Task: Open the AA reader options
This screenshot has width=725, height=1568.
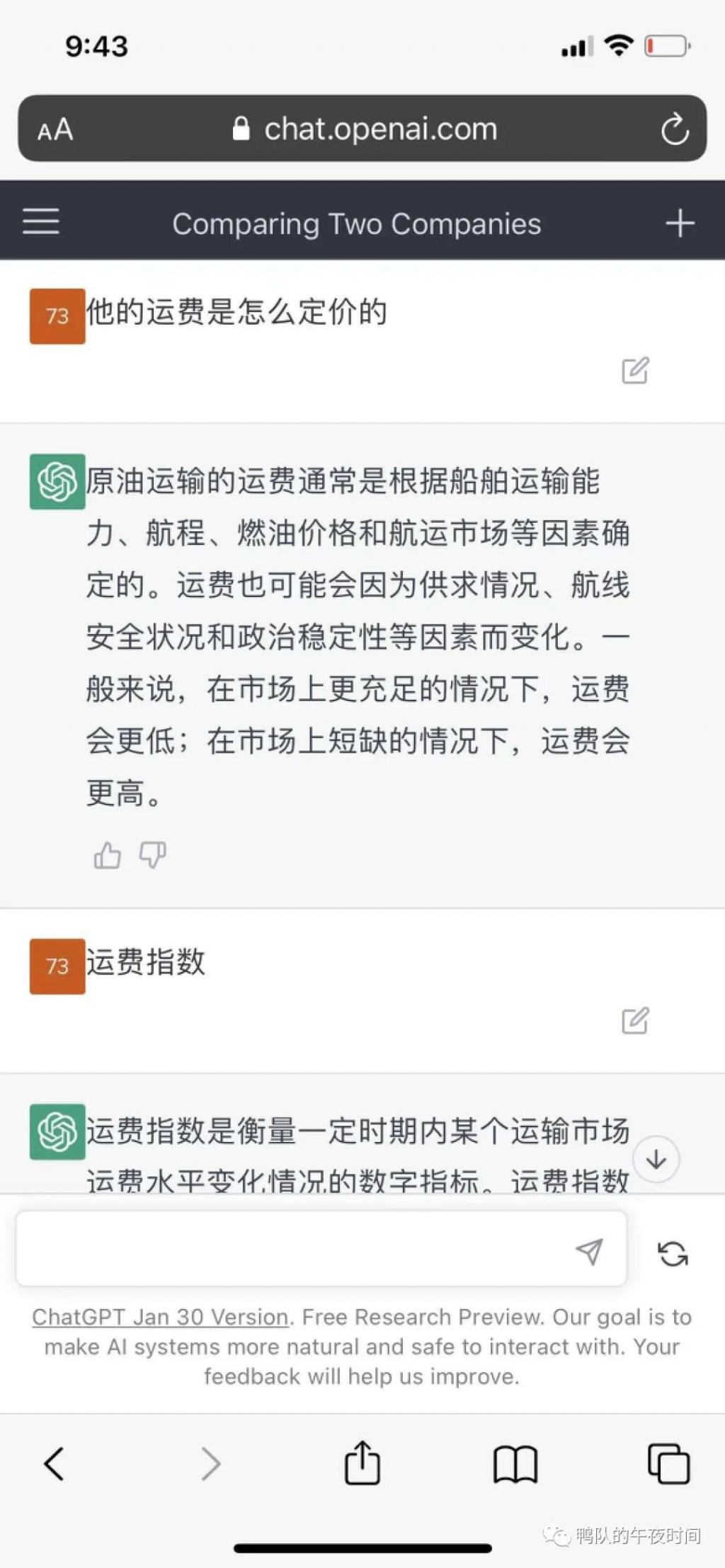Action: coord(55,130)
